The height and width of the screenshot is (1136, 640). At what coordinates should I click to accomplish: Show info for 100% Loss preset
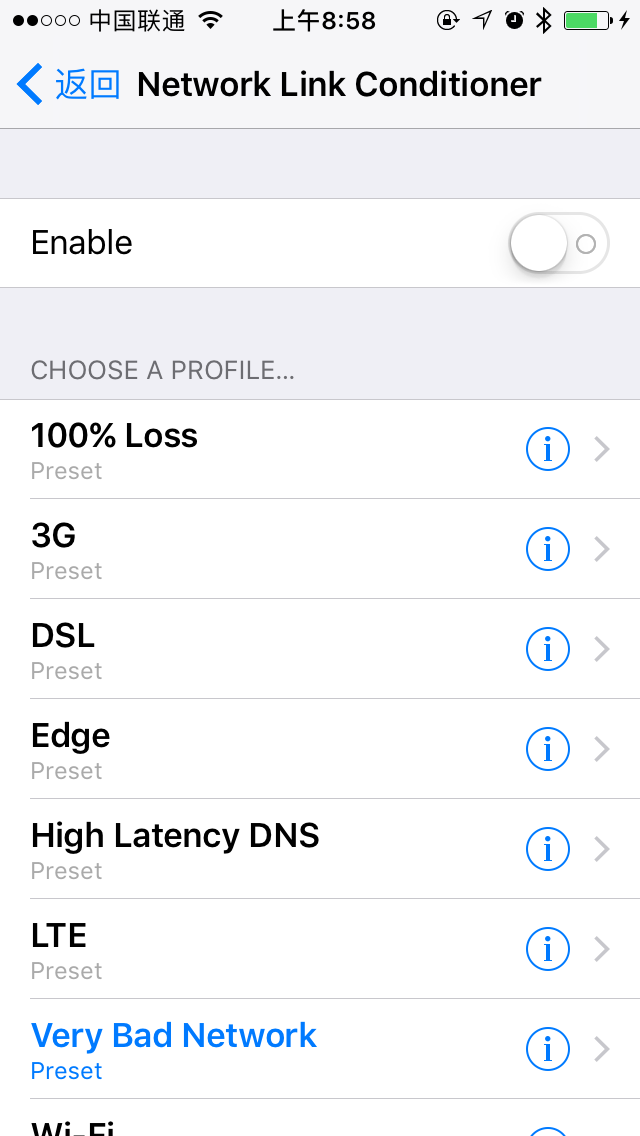pyautogui.click(x=547, y=450)
